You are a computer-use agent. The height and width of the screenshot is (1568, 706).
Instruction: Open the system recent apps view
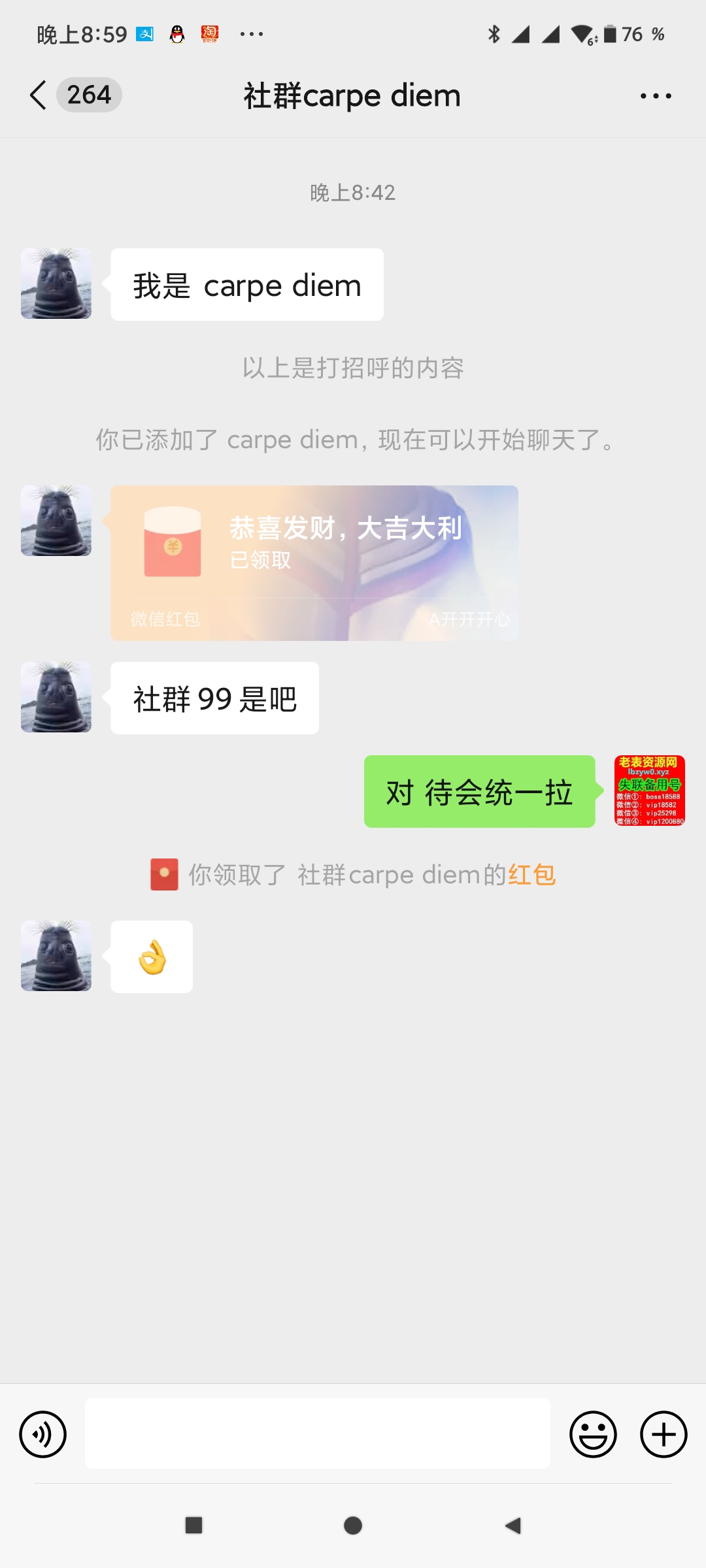193,1526
